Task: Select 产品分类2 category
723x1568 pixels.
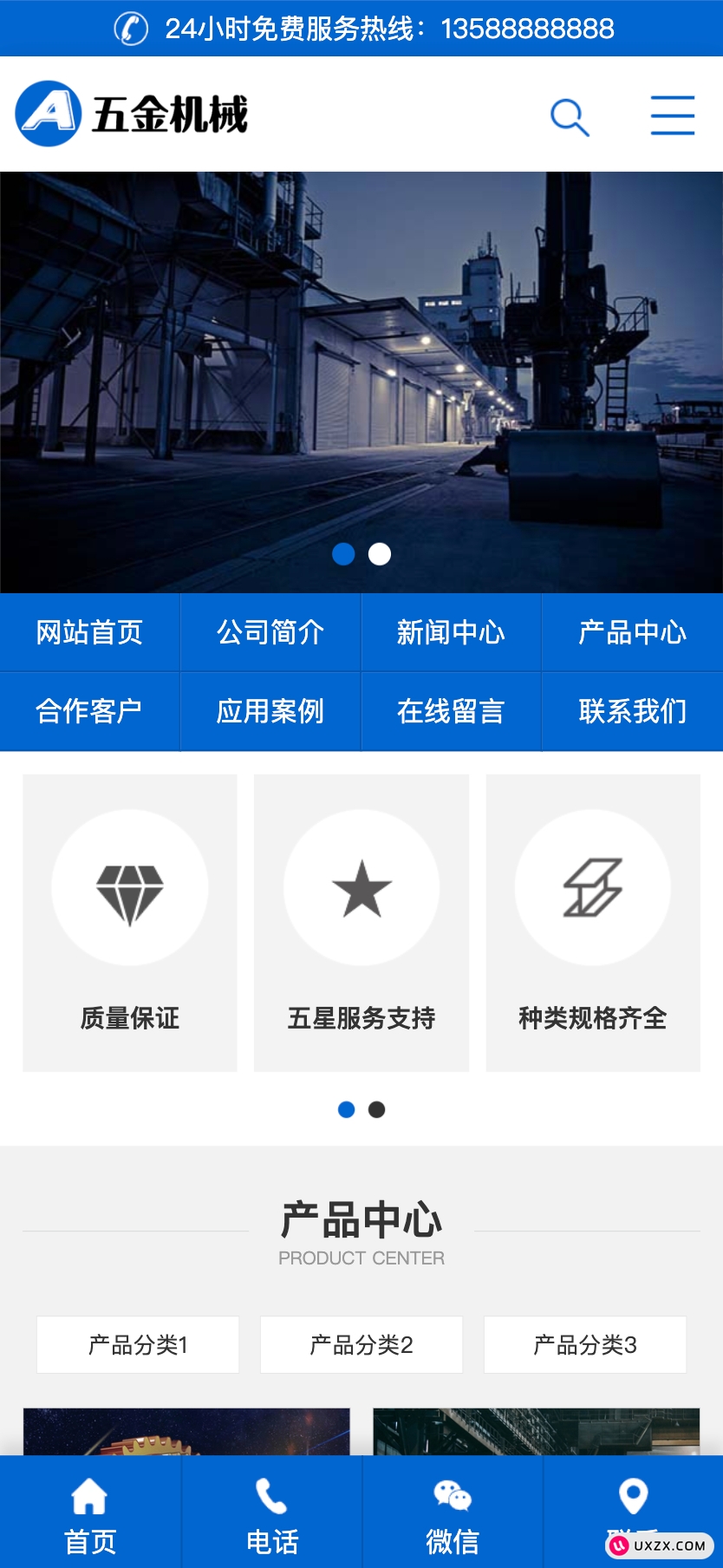Action: pyautogui.click(x=361, y=1345)
